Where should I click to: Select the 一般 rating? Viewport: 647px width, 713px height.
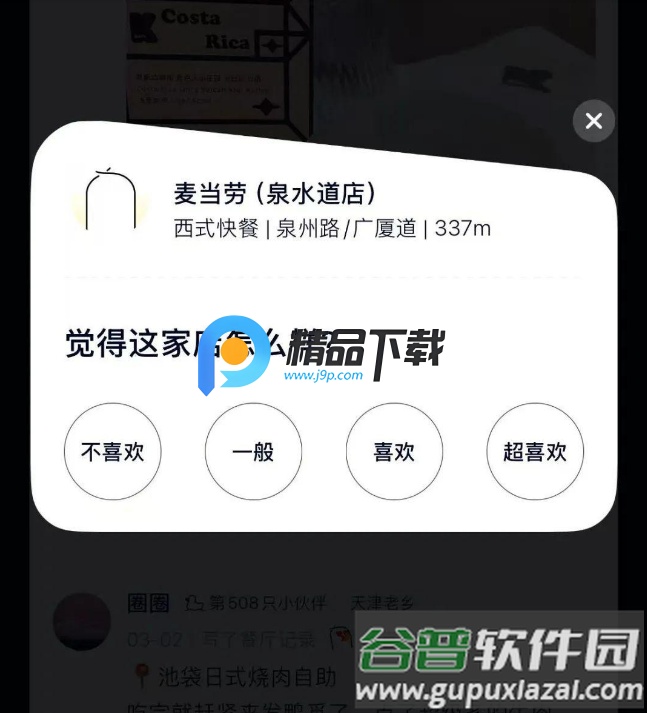253,452
